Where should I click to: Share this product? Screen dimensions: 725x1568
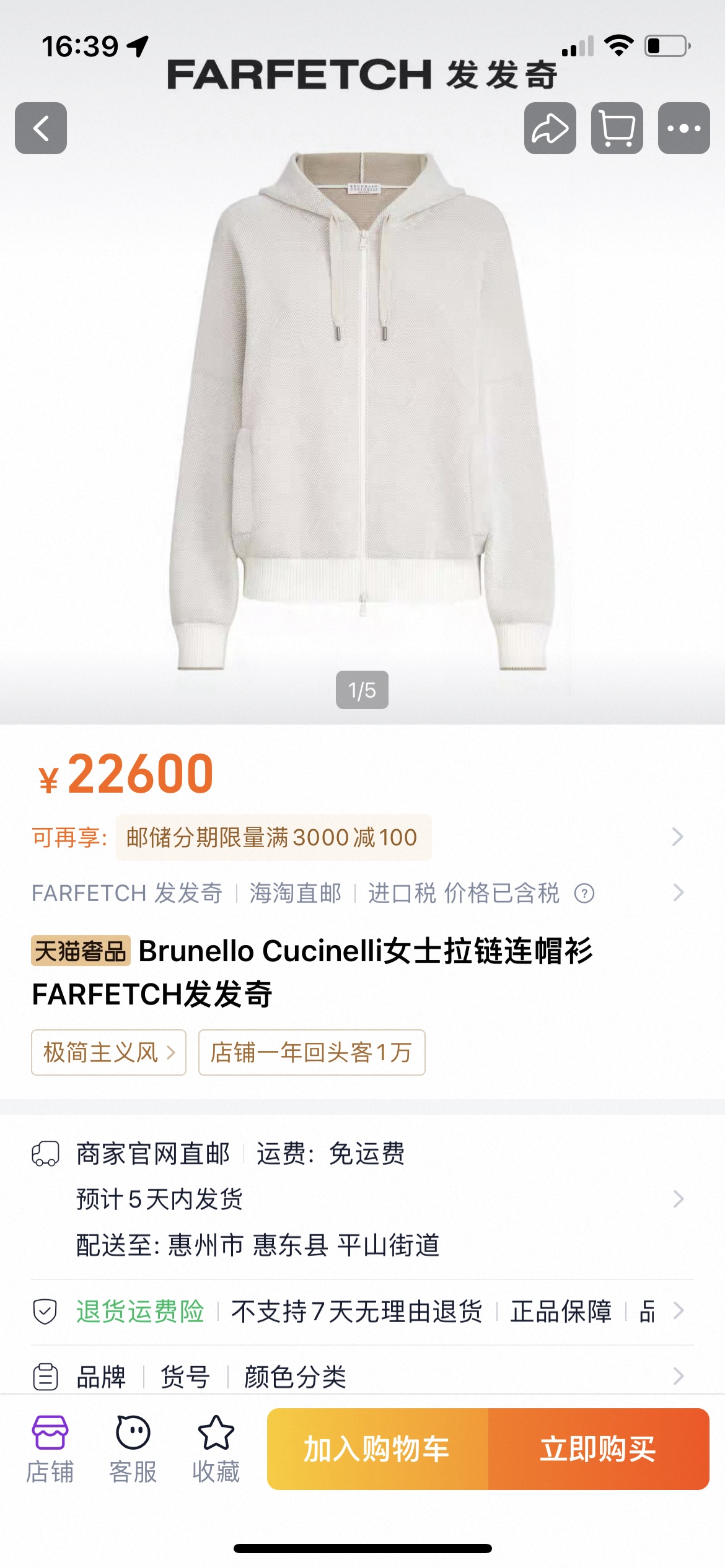click(550, 128)
